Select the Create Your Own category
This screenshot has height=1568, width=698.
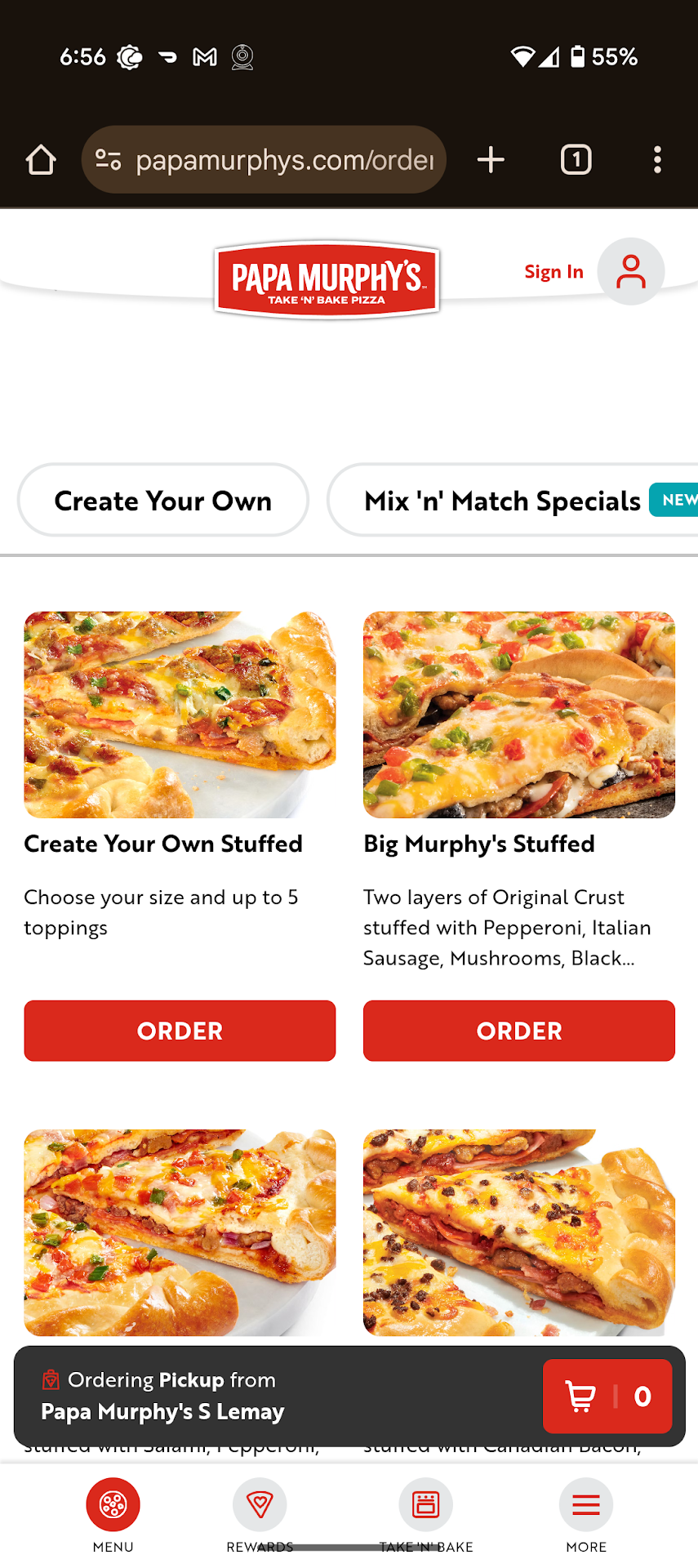point(163,501)
